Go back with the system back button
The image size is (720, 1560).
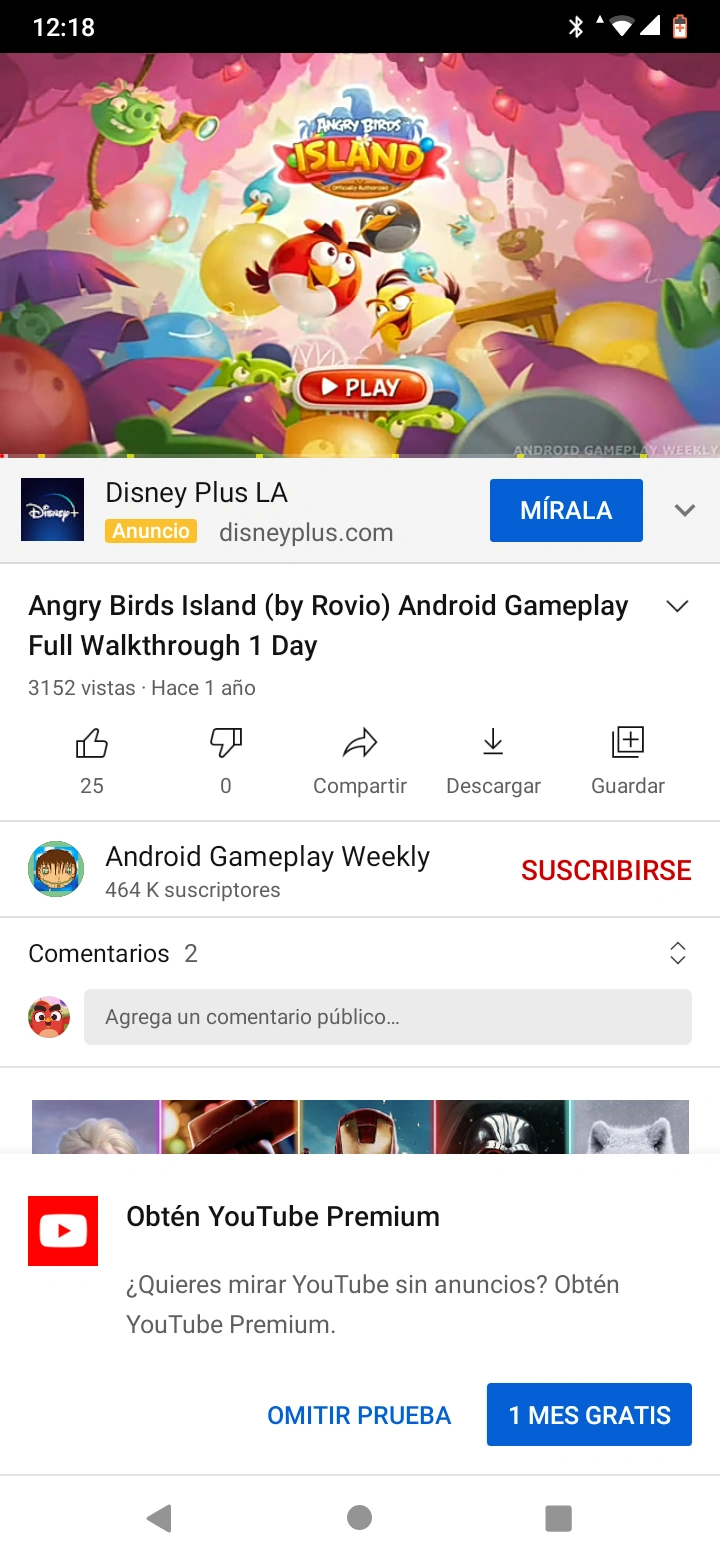pos(159,1518)
